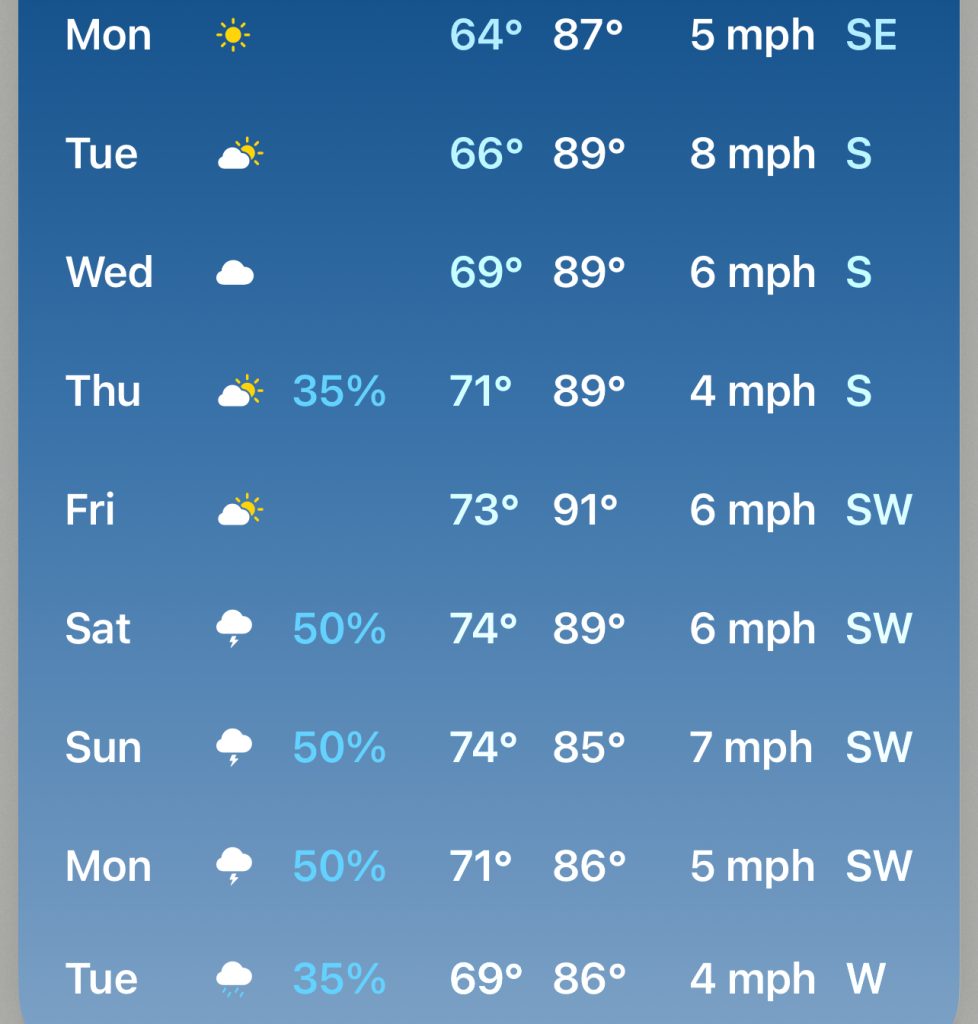978x1024 pixels.
Task: Select Sunday's forecast row
Action: pyautogui.click(x=488, y=747)
